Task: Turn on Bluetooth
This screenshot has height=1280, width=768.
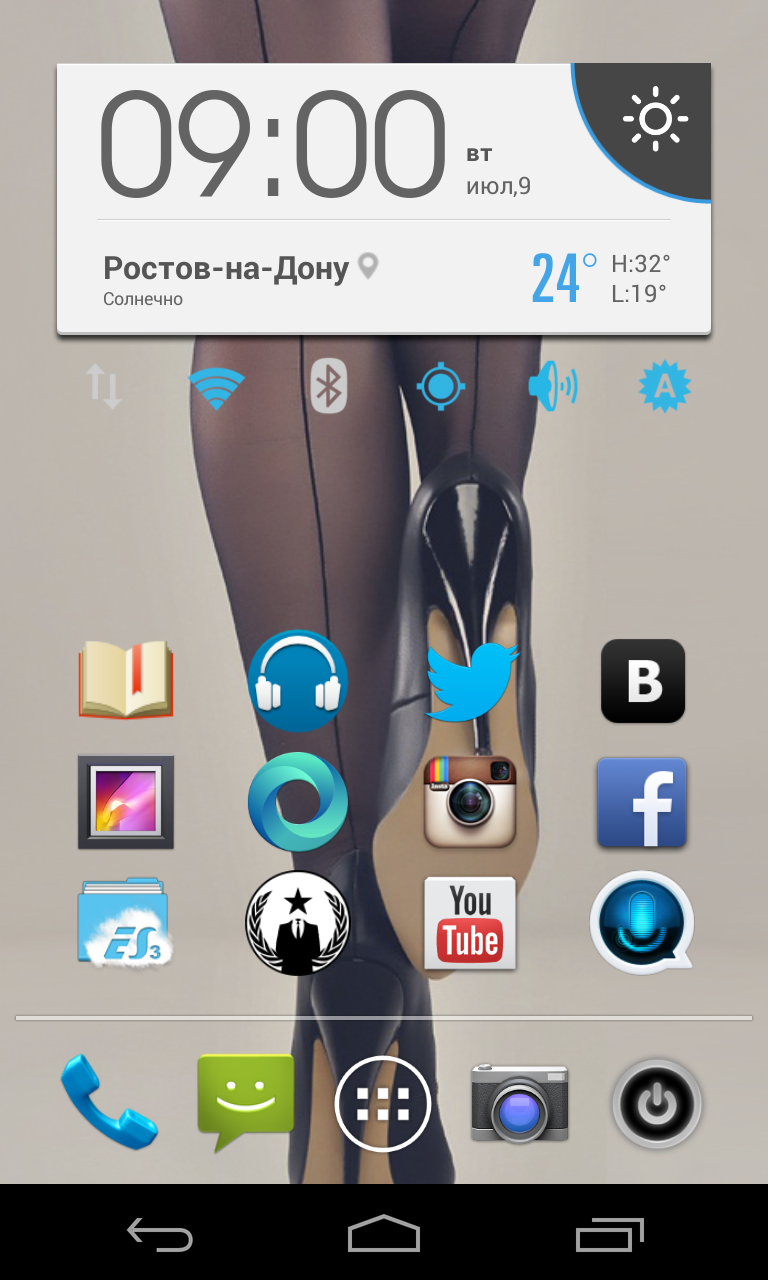Action: pyautogui.click(x=329, y=386)
